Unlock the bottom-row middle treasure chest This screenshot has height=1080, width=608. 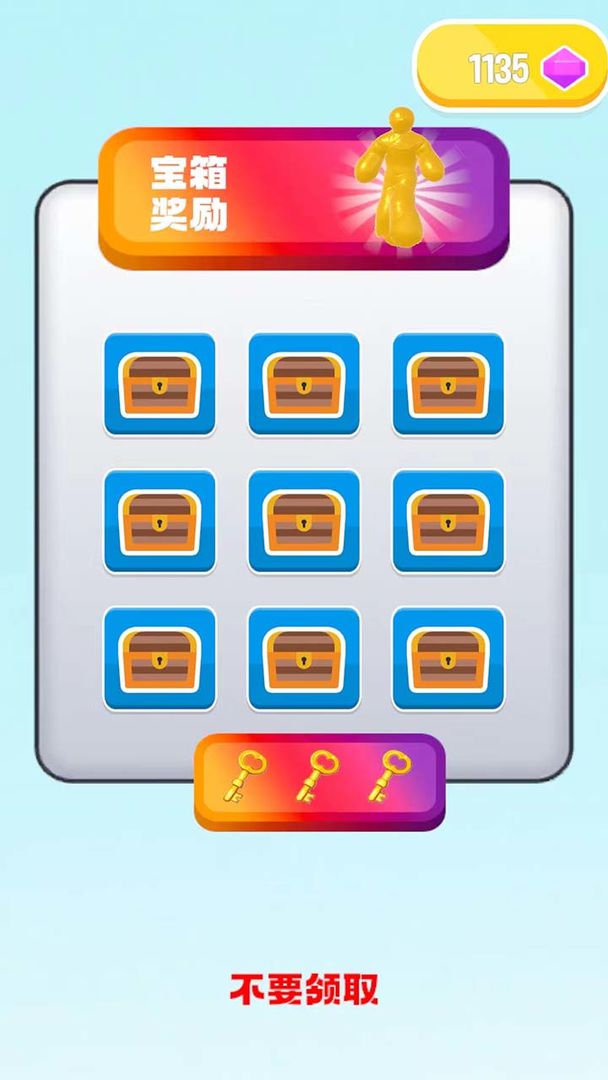click(x=304, y=659)
